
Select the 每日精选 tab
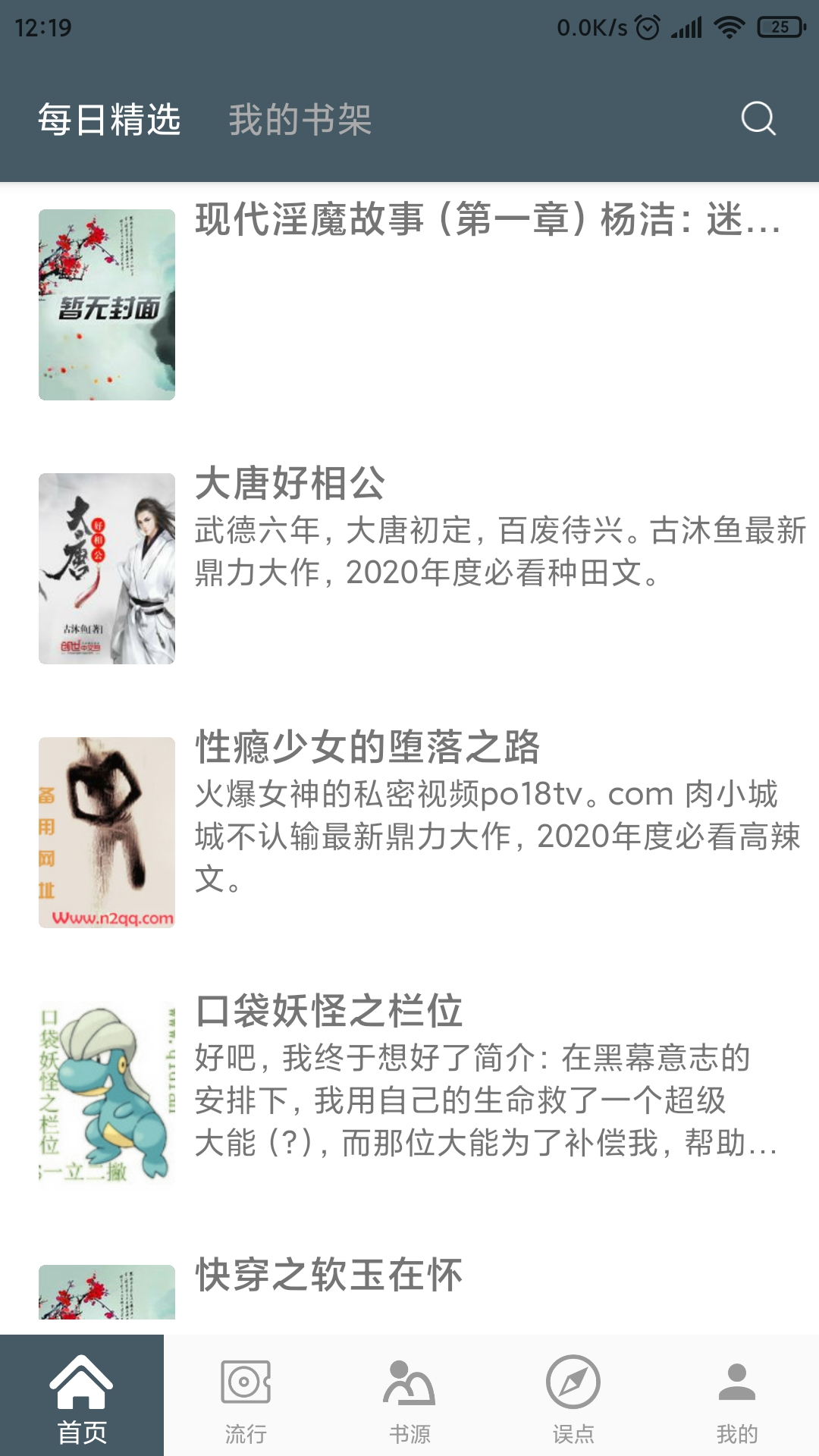click(x=109, y=120)
